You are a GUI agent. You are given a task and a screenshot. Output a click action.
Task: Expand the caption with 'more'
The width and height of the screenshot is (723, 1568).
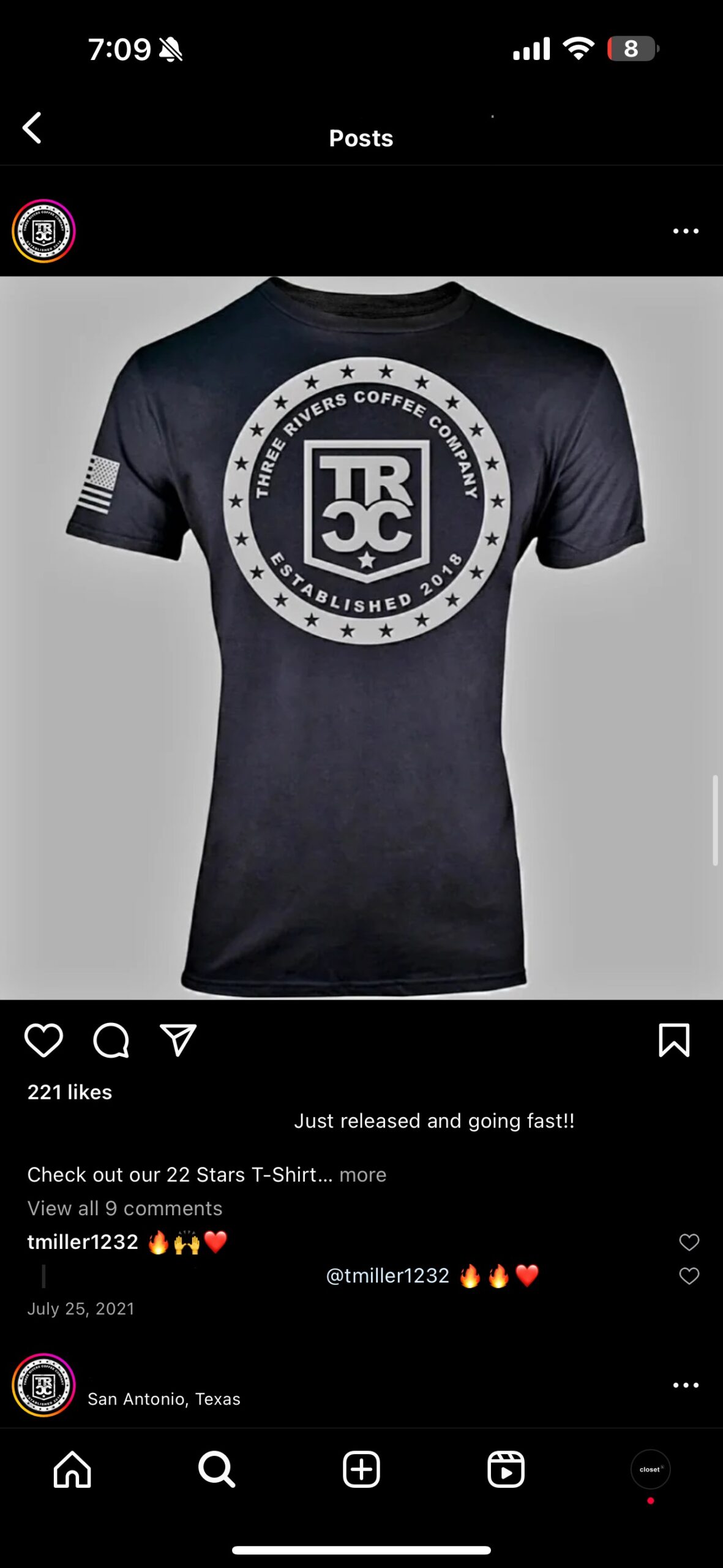pos(362,1175)
